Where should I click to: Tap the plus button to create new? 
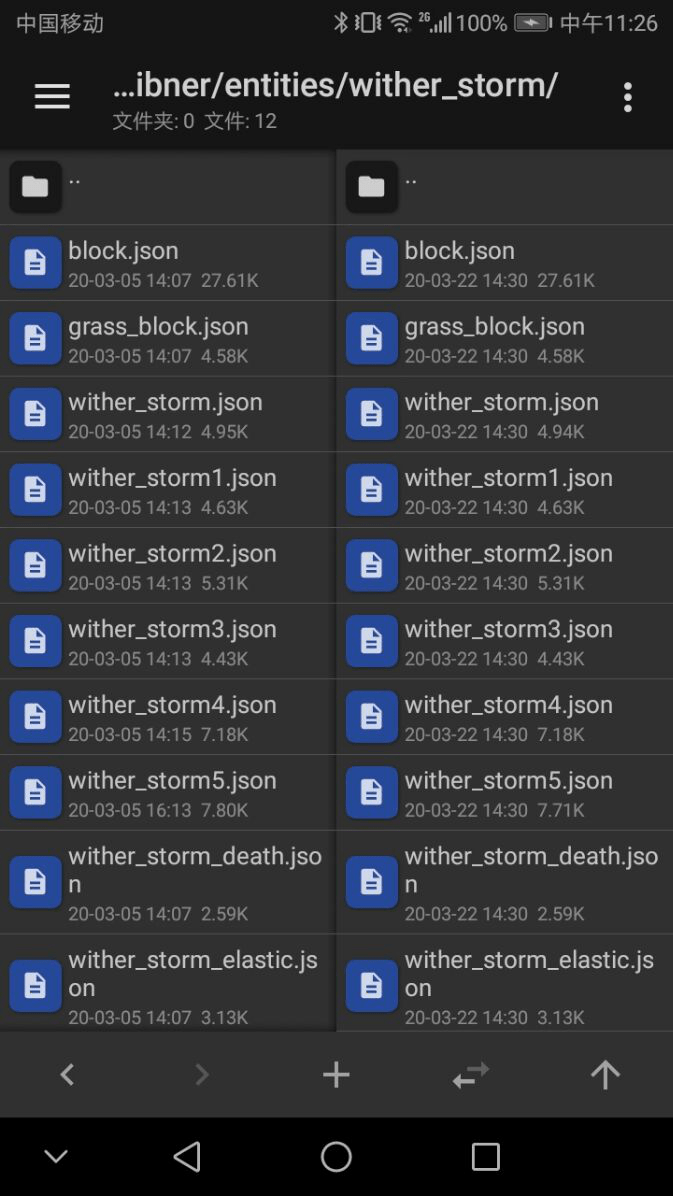(x=336, y=1075)
